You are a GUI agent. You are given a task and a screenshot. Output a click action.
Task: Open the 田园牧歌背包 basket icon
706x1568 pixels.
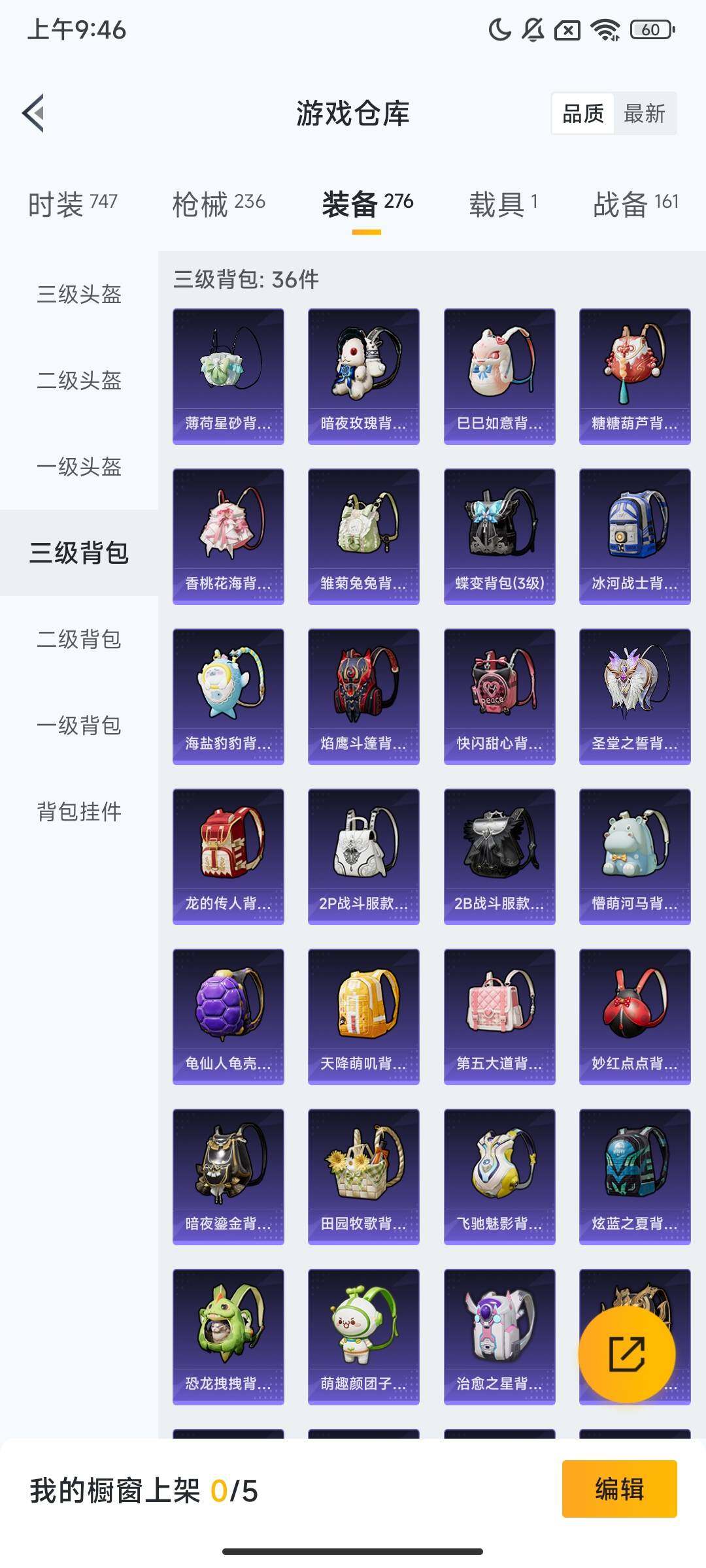[363, 1176]
